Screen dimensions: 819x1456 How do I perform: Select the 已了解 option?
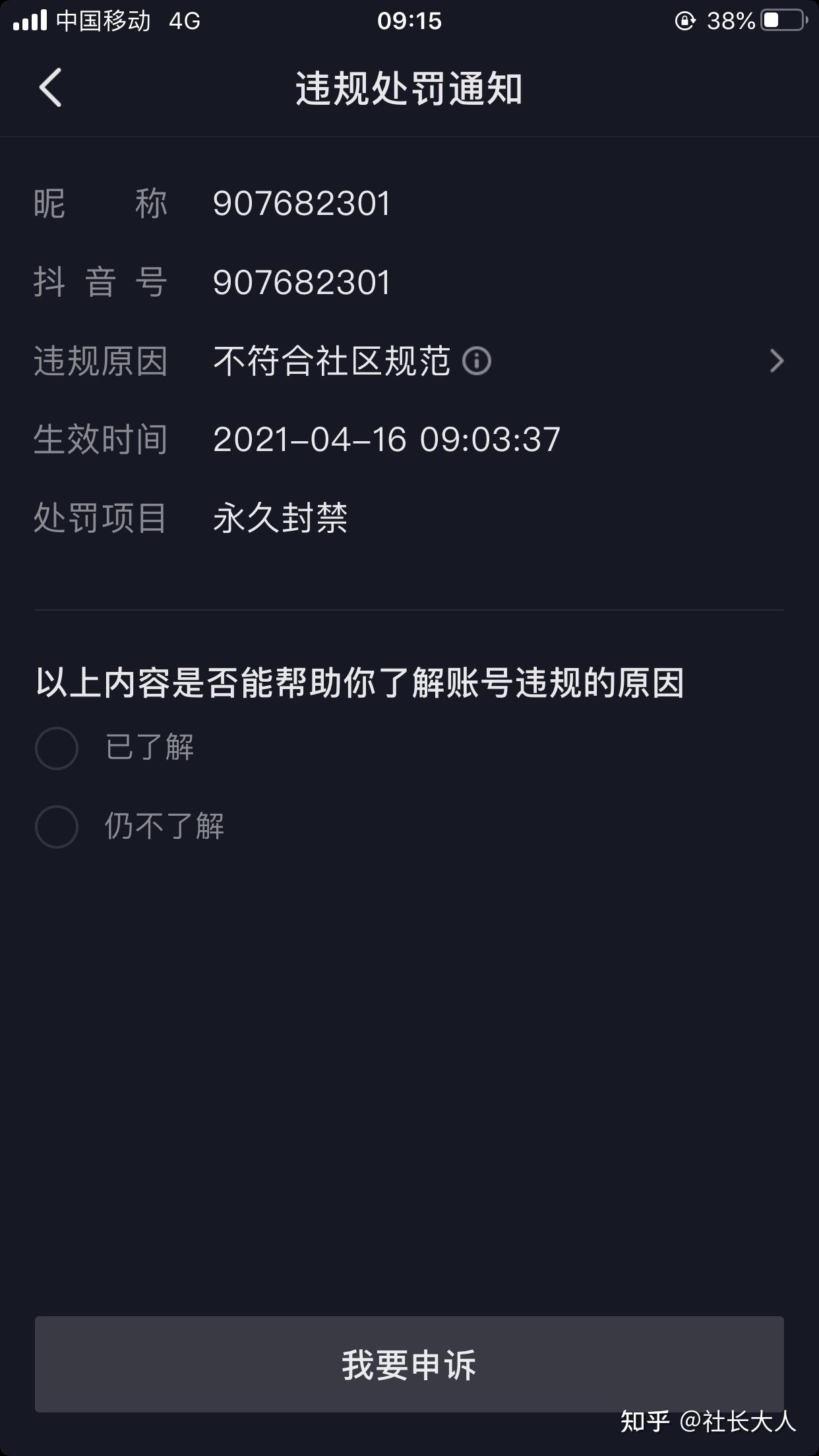57,748
